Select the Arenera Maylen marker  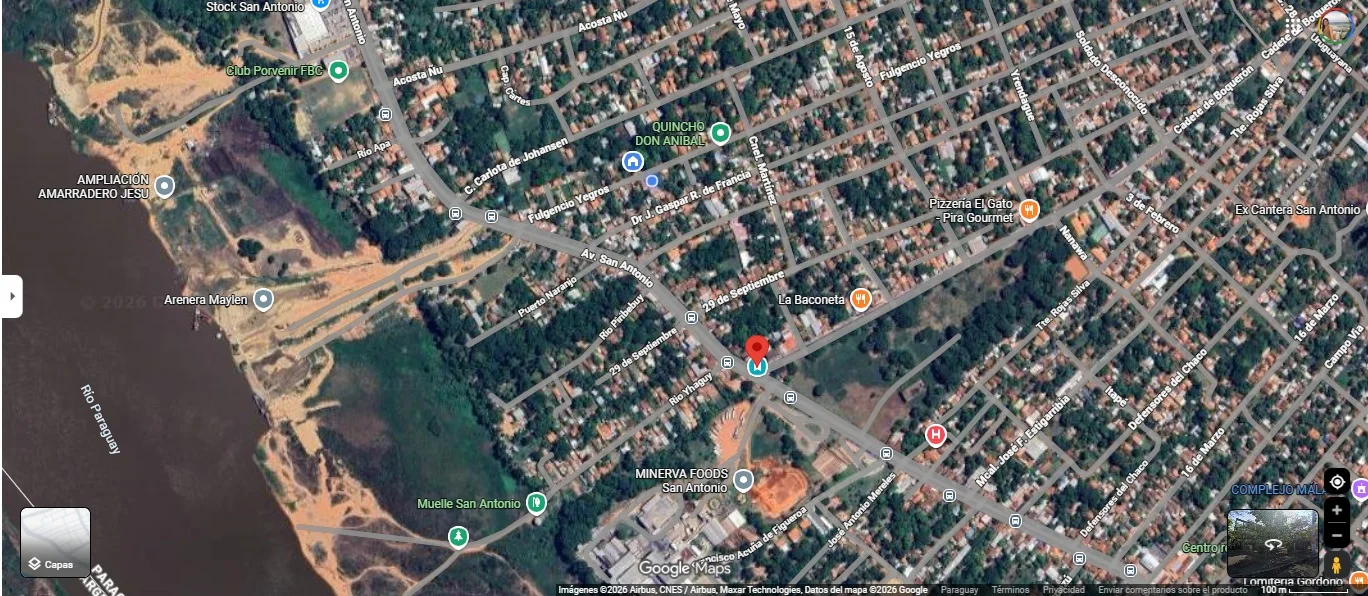[x=263, y=299]
